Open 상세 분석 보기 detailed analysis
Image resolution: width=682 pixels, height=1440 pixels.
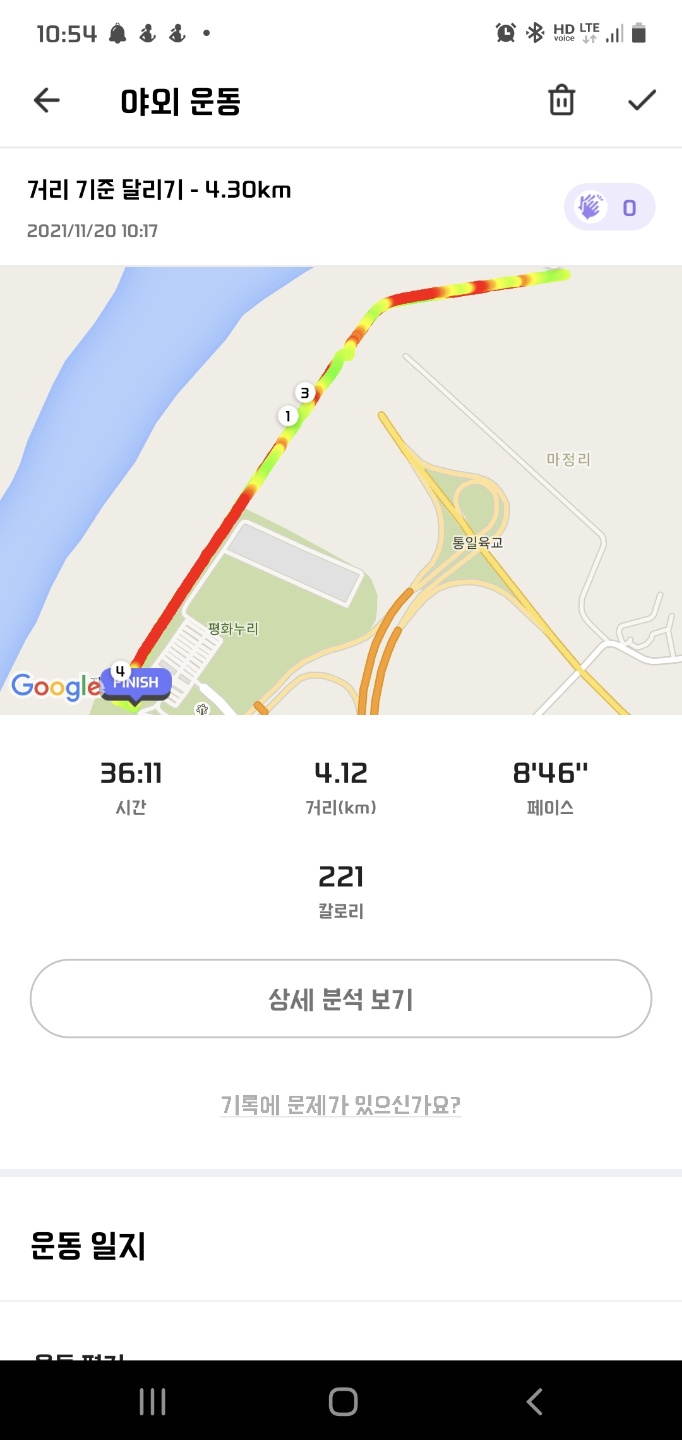[341, 999]
